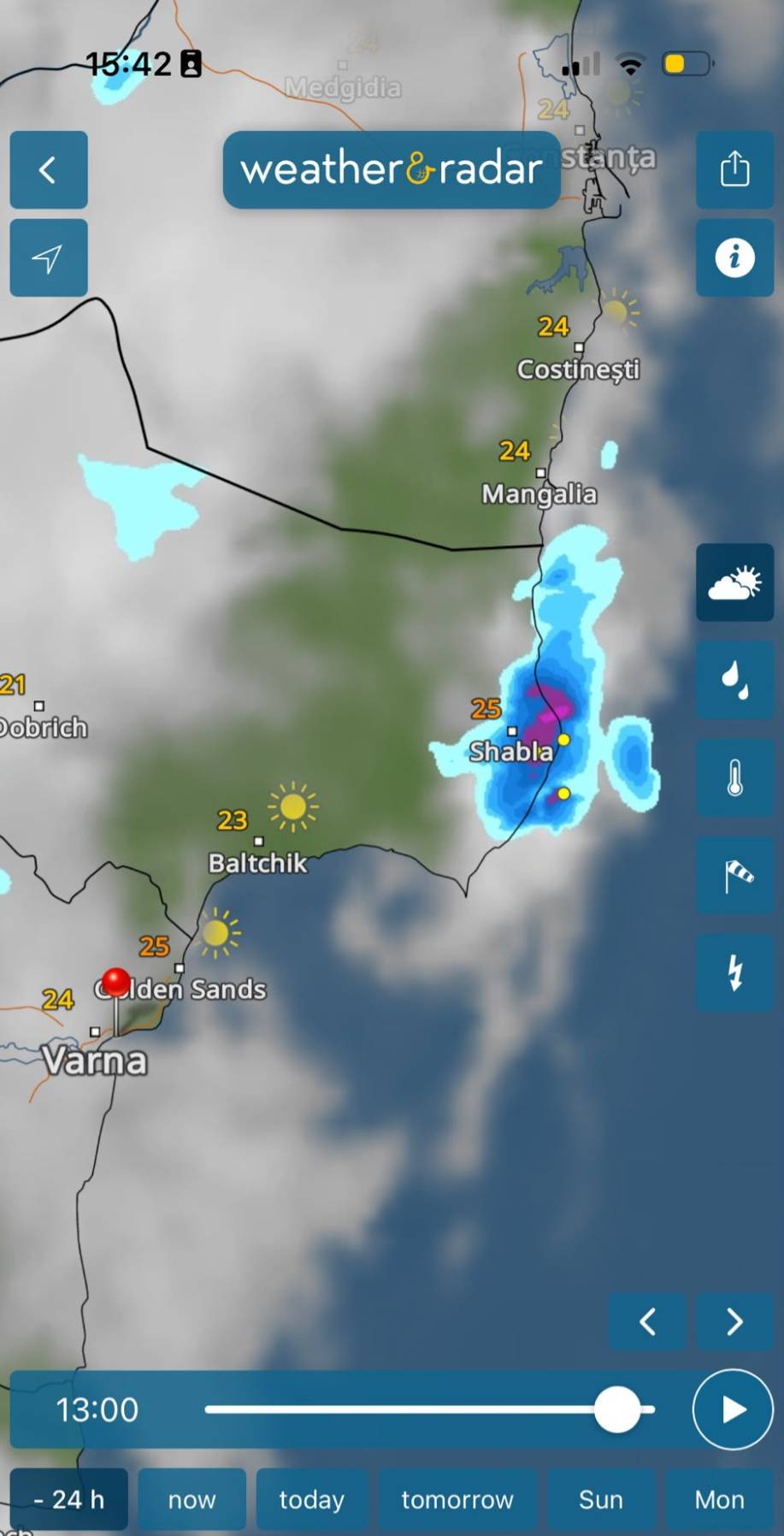
Task: Show the temperature thermometer layer
Action: [734, 778]
